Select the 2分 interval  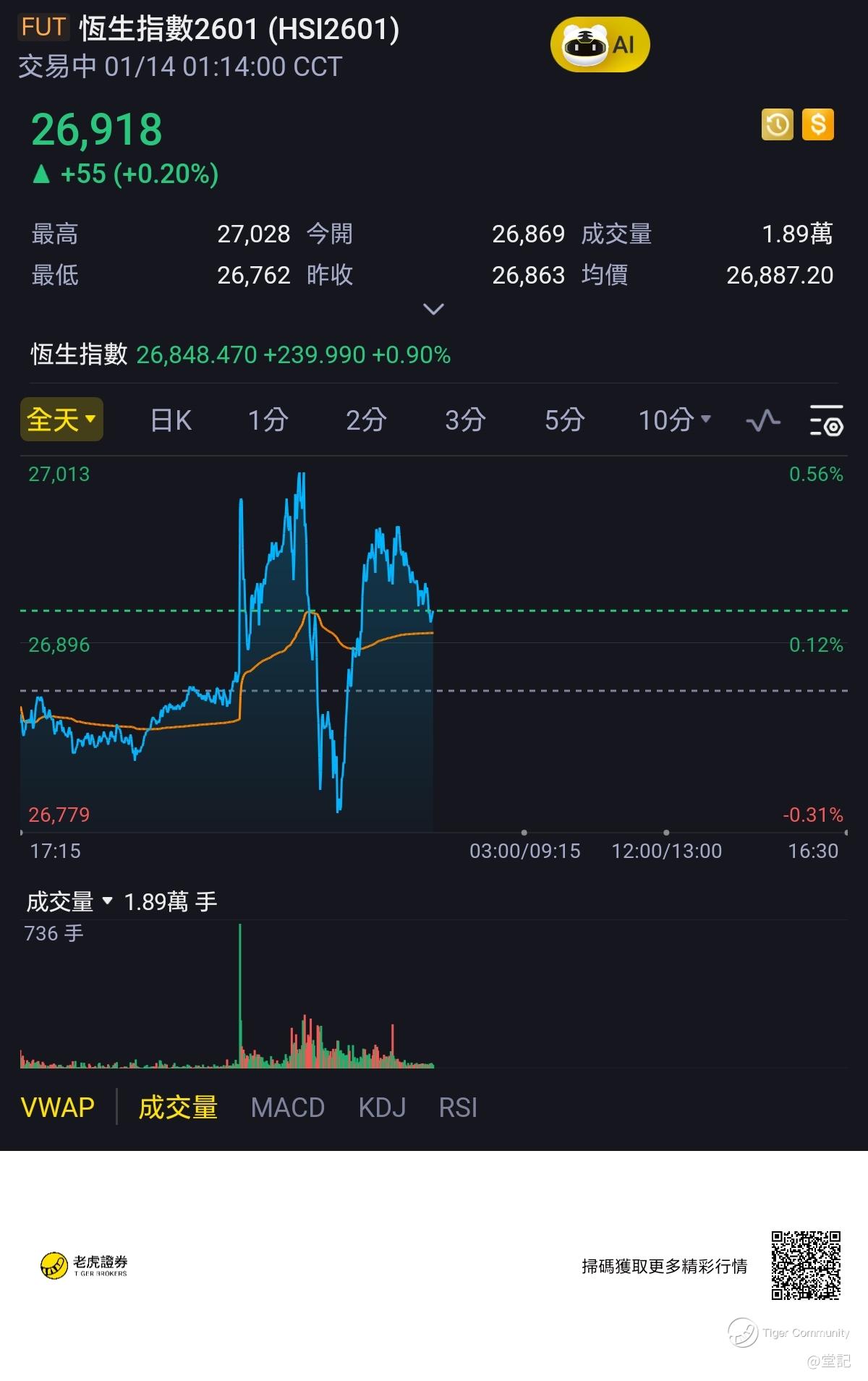[x=366, y=420]
